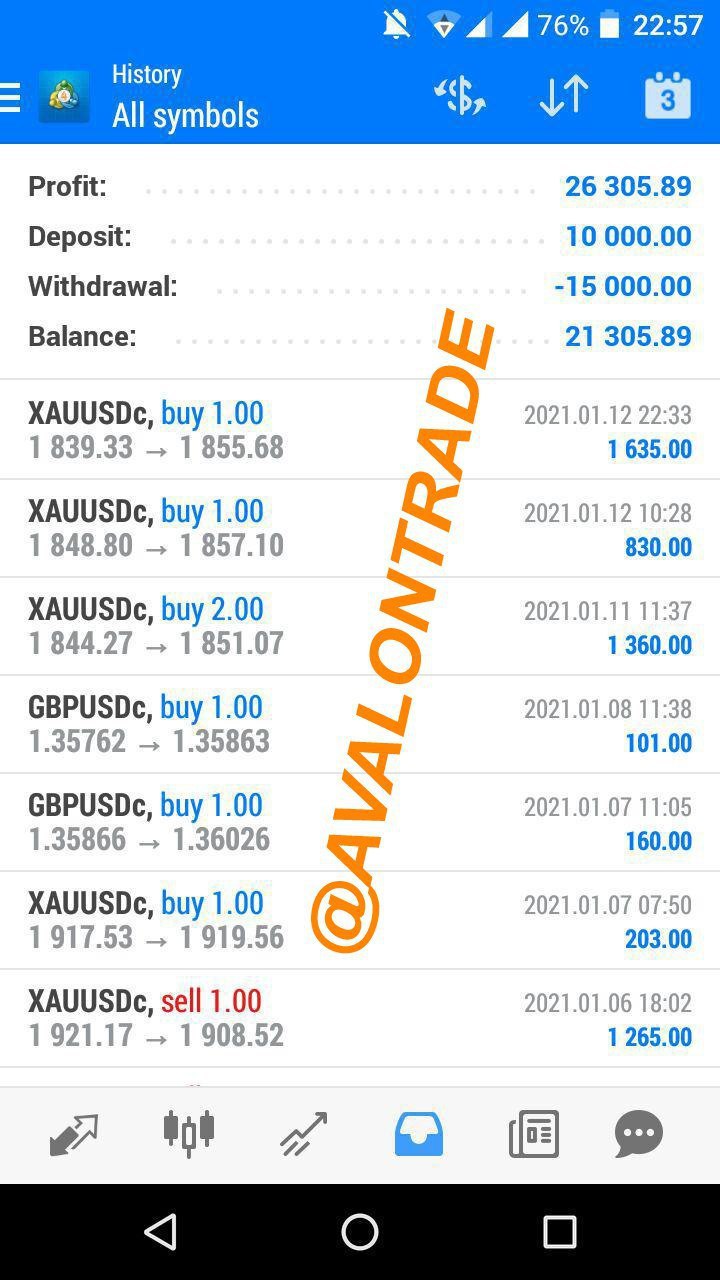
Task: View the XAUUSDc trade with 830.00 profit
Action: pos(360,528)
